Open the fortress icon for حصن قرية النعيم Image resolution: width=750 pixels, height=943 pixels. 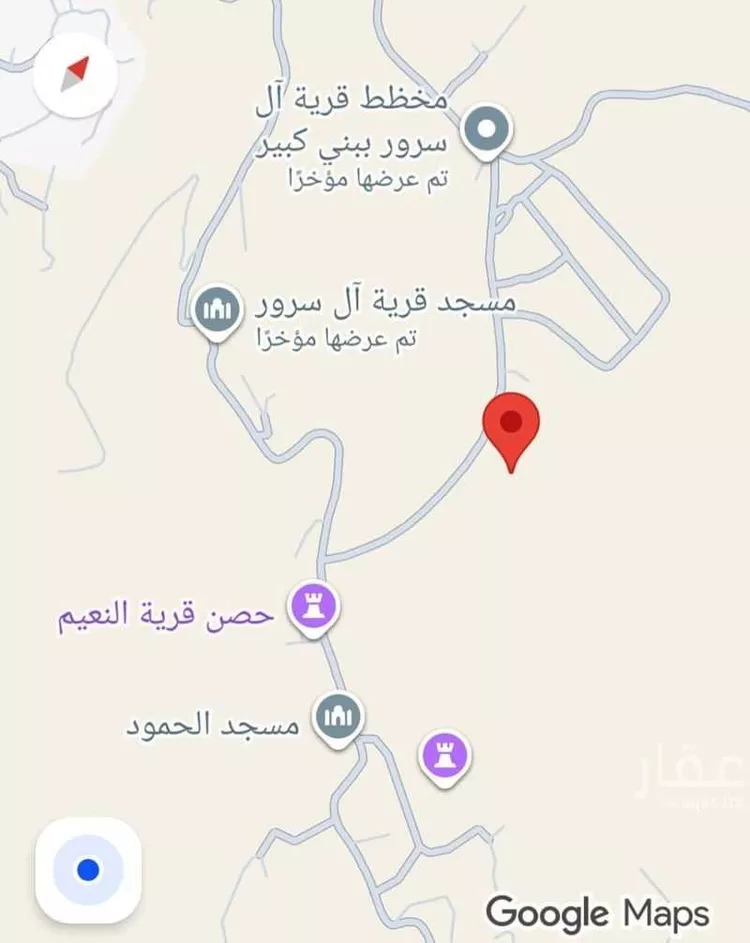click(x=315, y=604)
